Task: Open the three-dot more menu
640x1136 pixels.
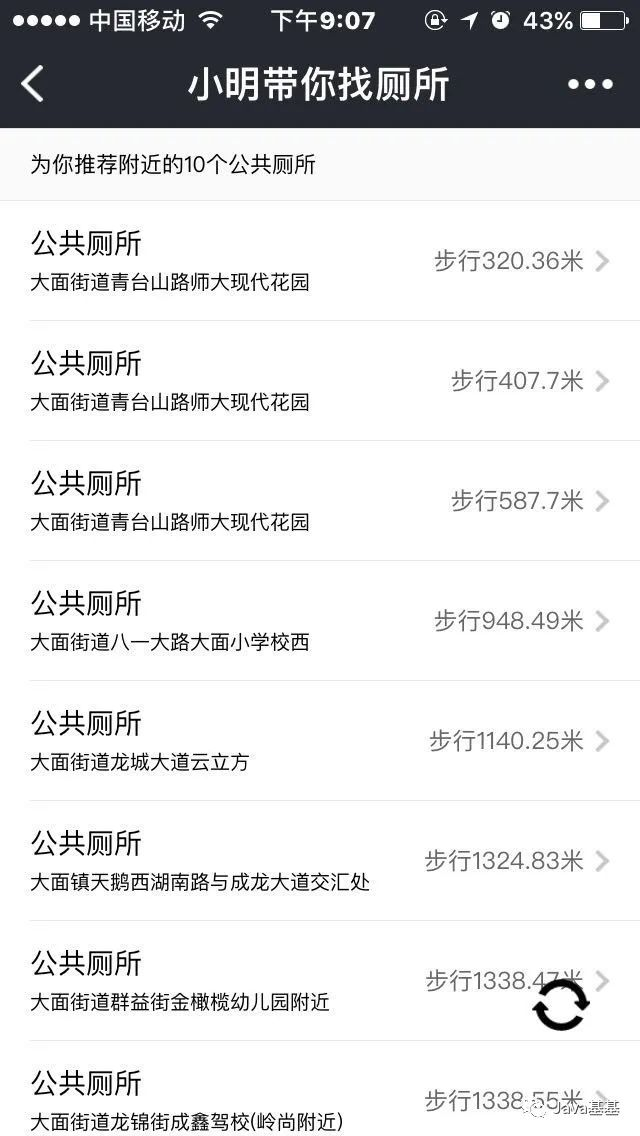Action: (590, 84)
